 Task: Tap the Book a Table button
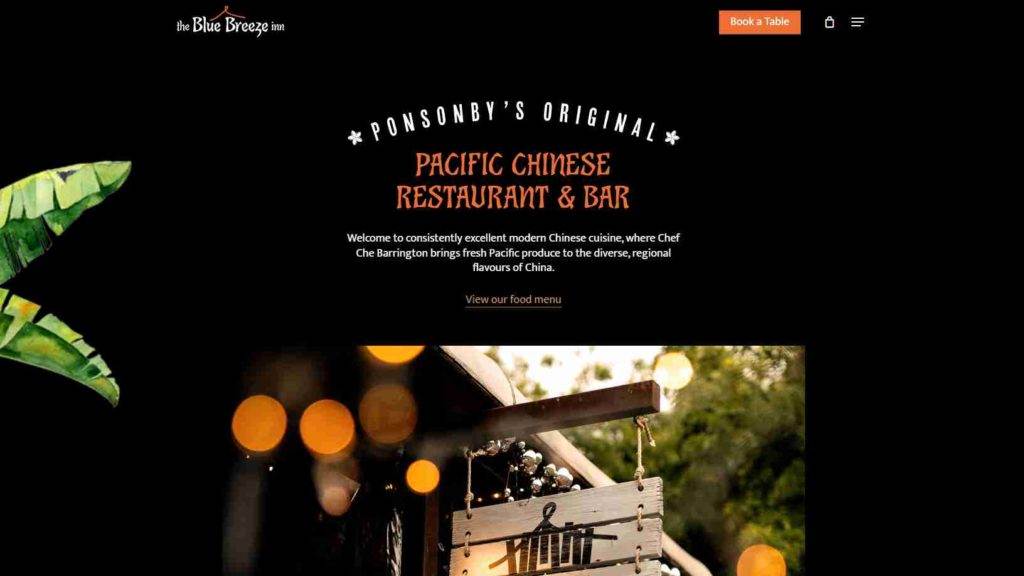tap(759, 22)
